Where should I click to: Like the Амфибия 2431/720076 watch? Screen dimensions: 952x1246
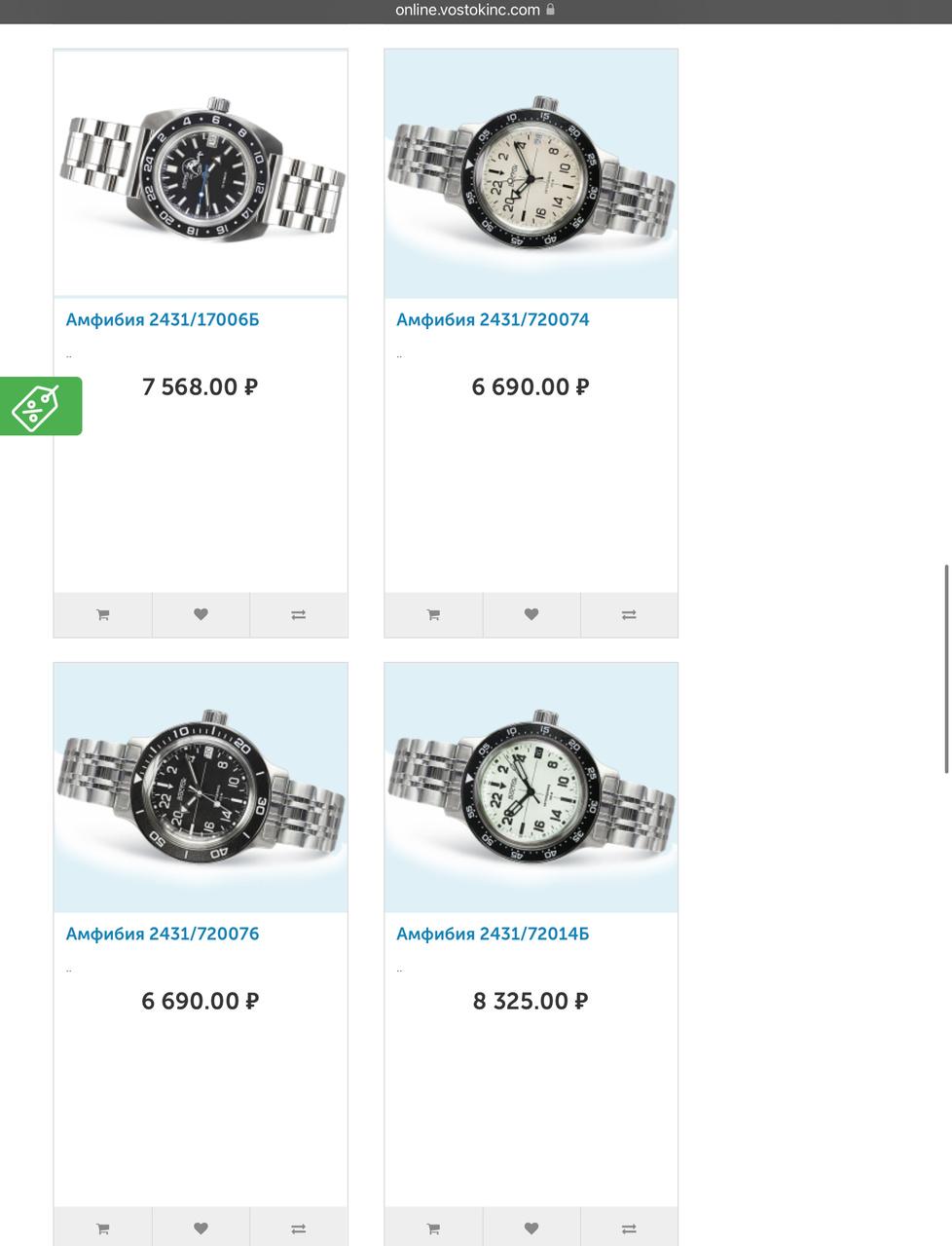point(201,1228)
